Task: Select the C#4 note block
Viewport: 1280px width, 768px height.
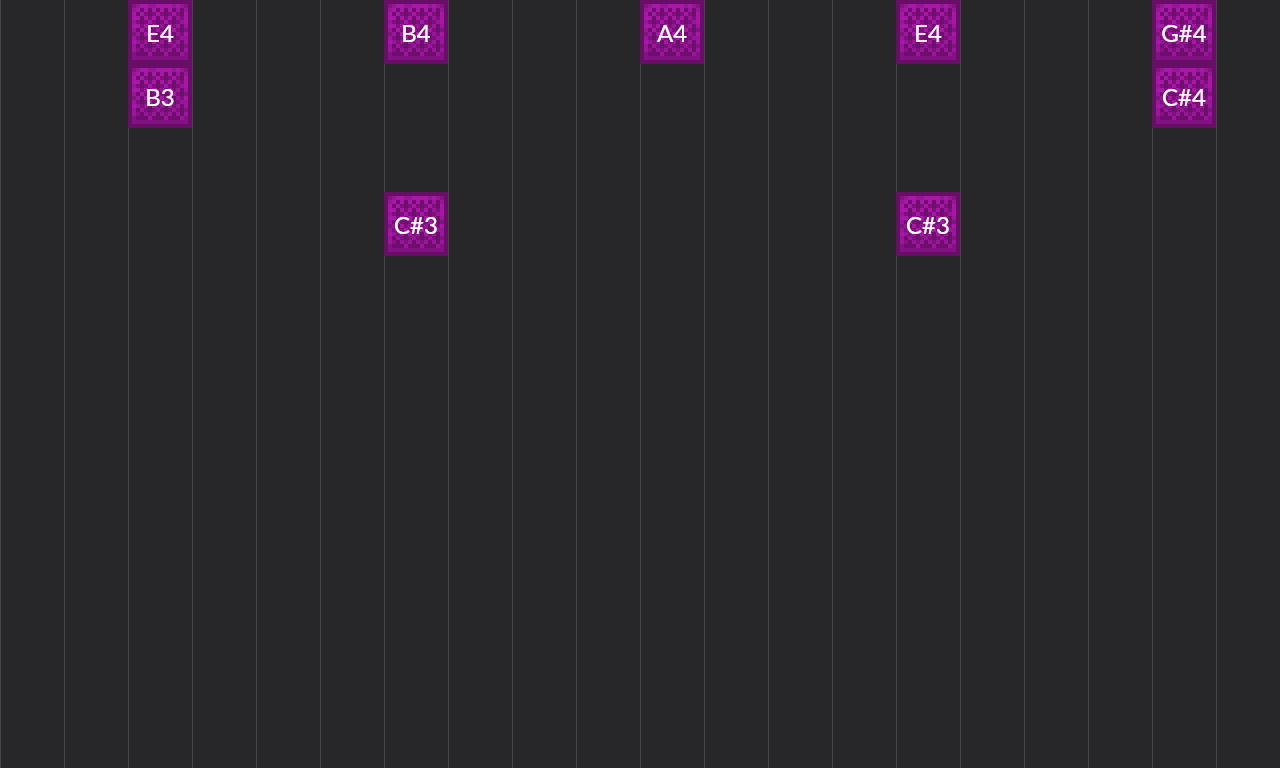Action: 1184,97
